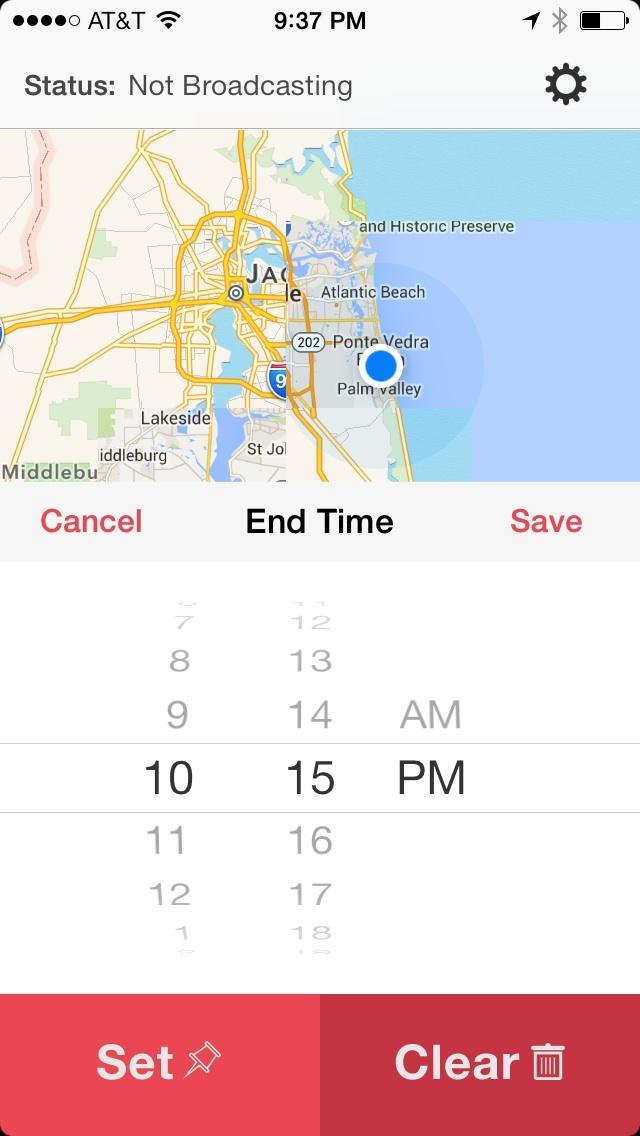Select hour 11 in the picker
The image size is (640, 1136).
[166, 840]
